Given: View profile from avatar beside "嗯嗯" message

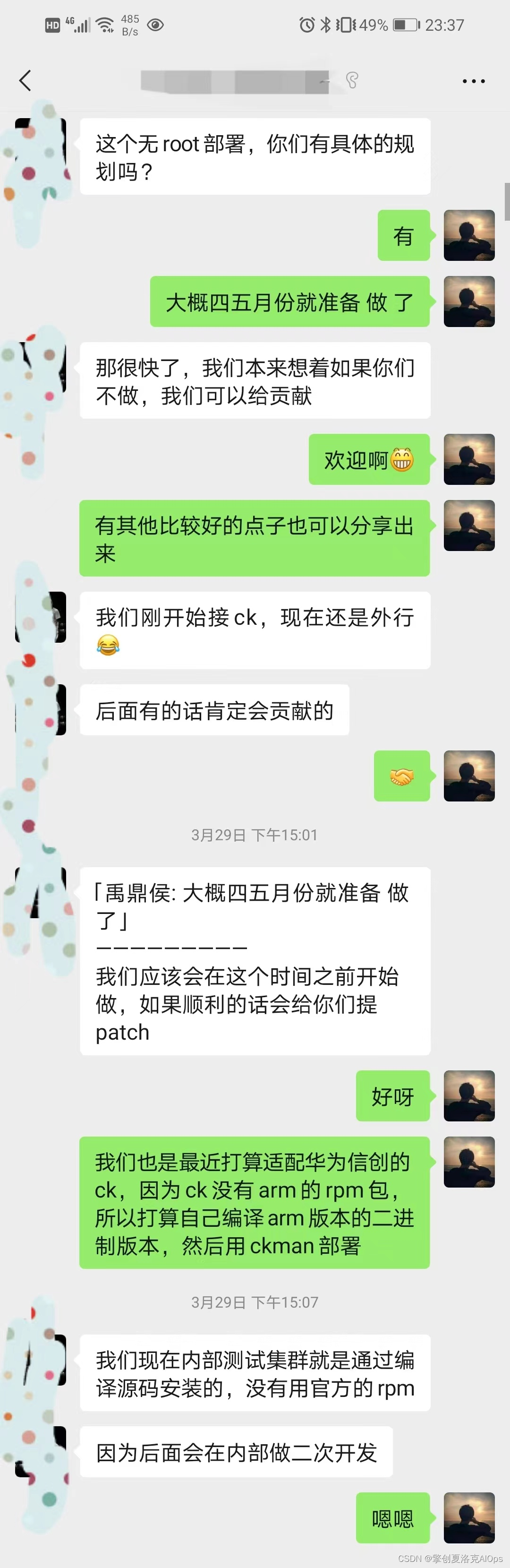Looking at the screenshot, I should point(468,1517).
